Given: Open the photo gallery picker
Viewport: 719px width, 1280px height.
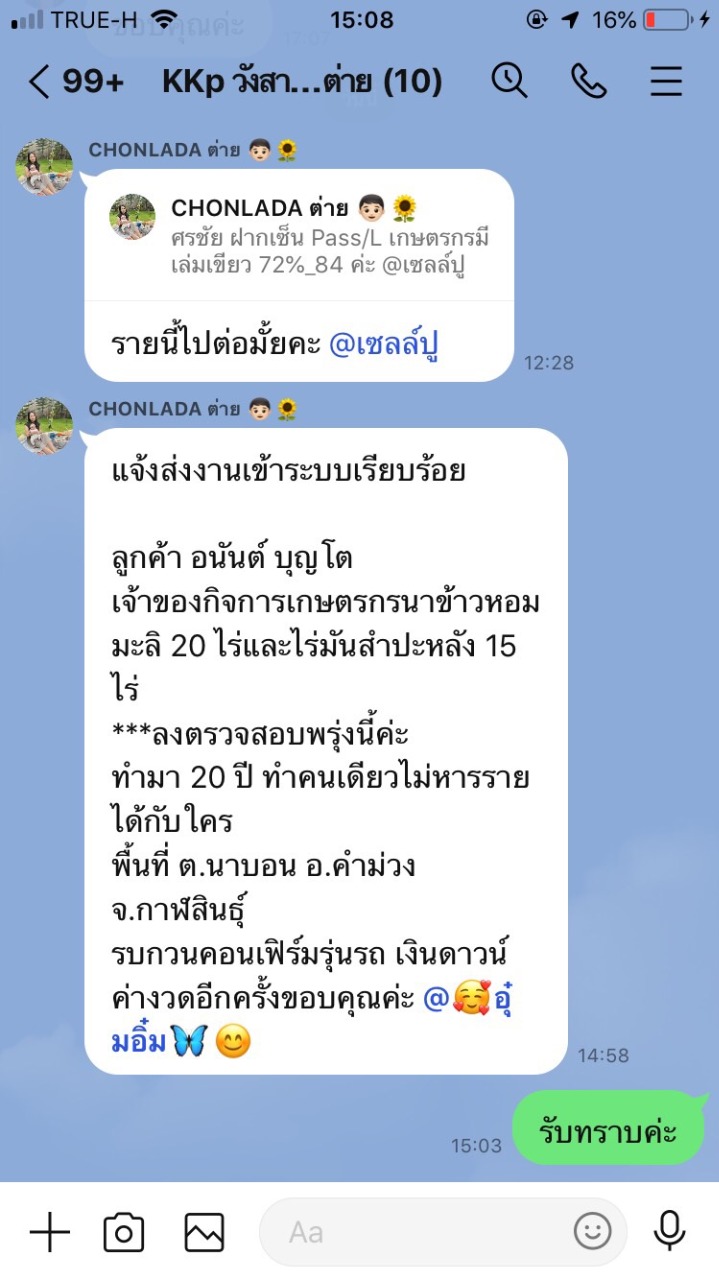Looking at the screenshot, I should [204, 1232].
